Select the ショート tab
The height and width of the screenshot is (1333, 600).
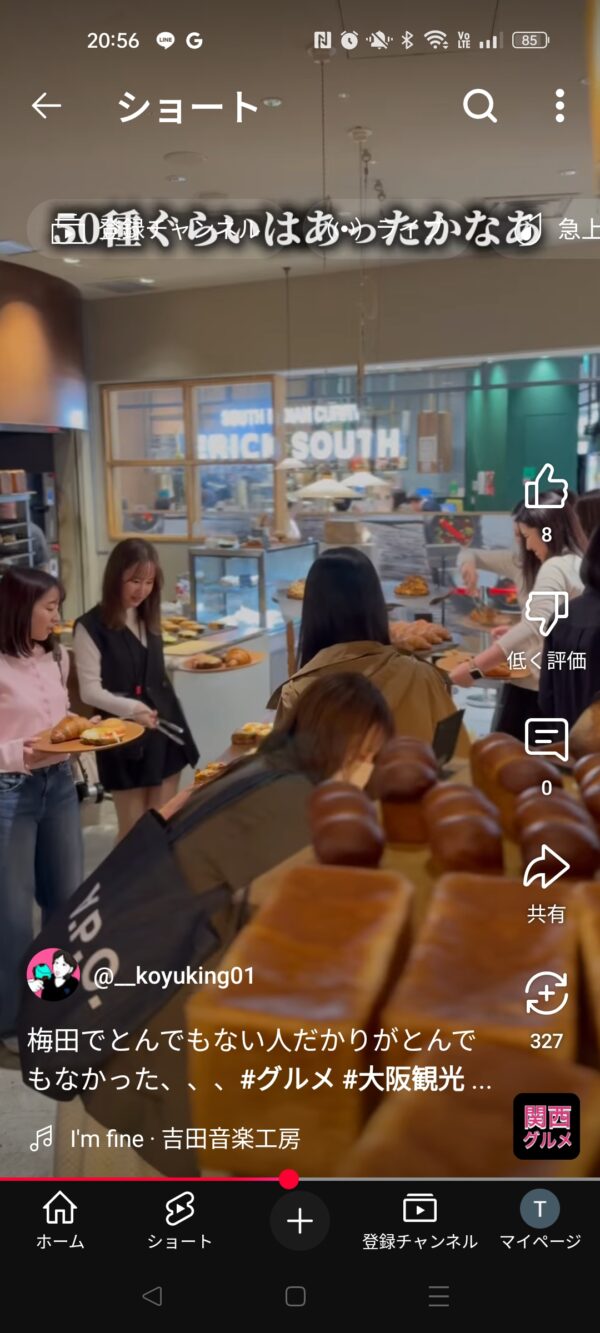(180, 1221)
